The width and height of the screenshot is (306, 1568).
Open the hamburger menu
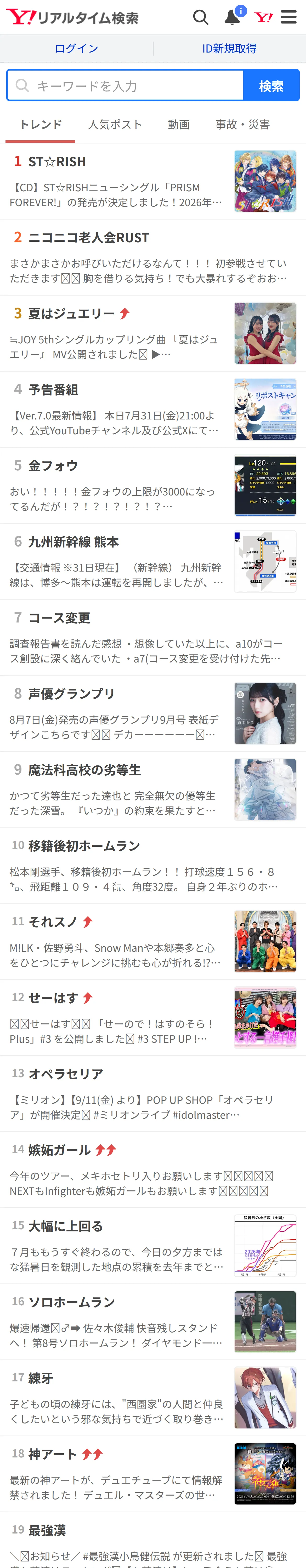point(289,17)
